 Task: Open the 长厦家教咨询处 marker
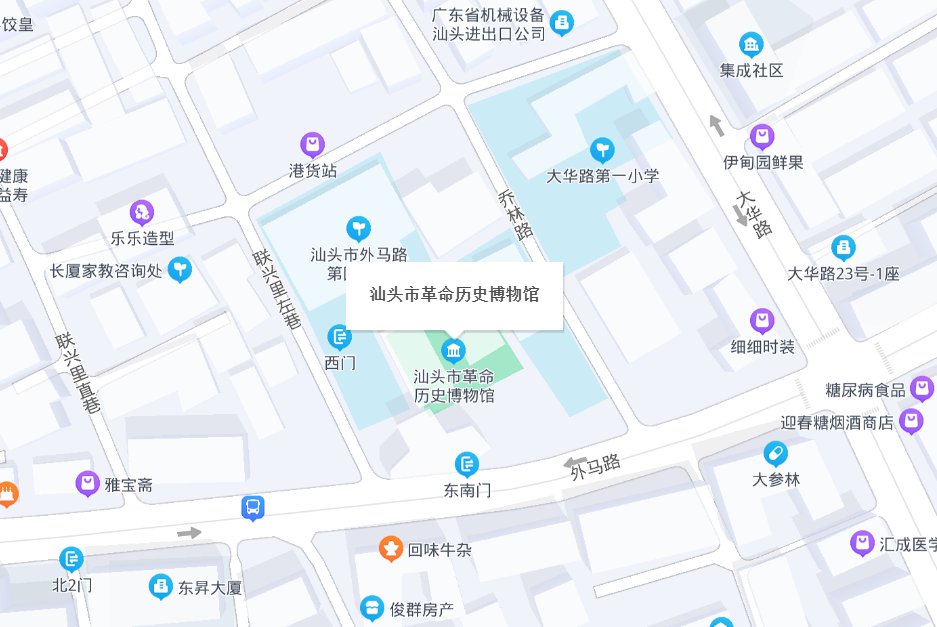[x=180, y=269]
